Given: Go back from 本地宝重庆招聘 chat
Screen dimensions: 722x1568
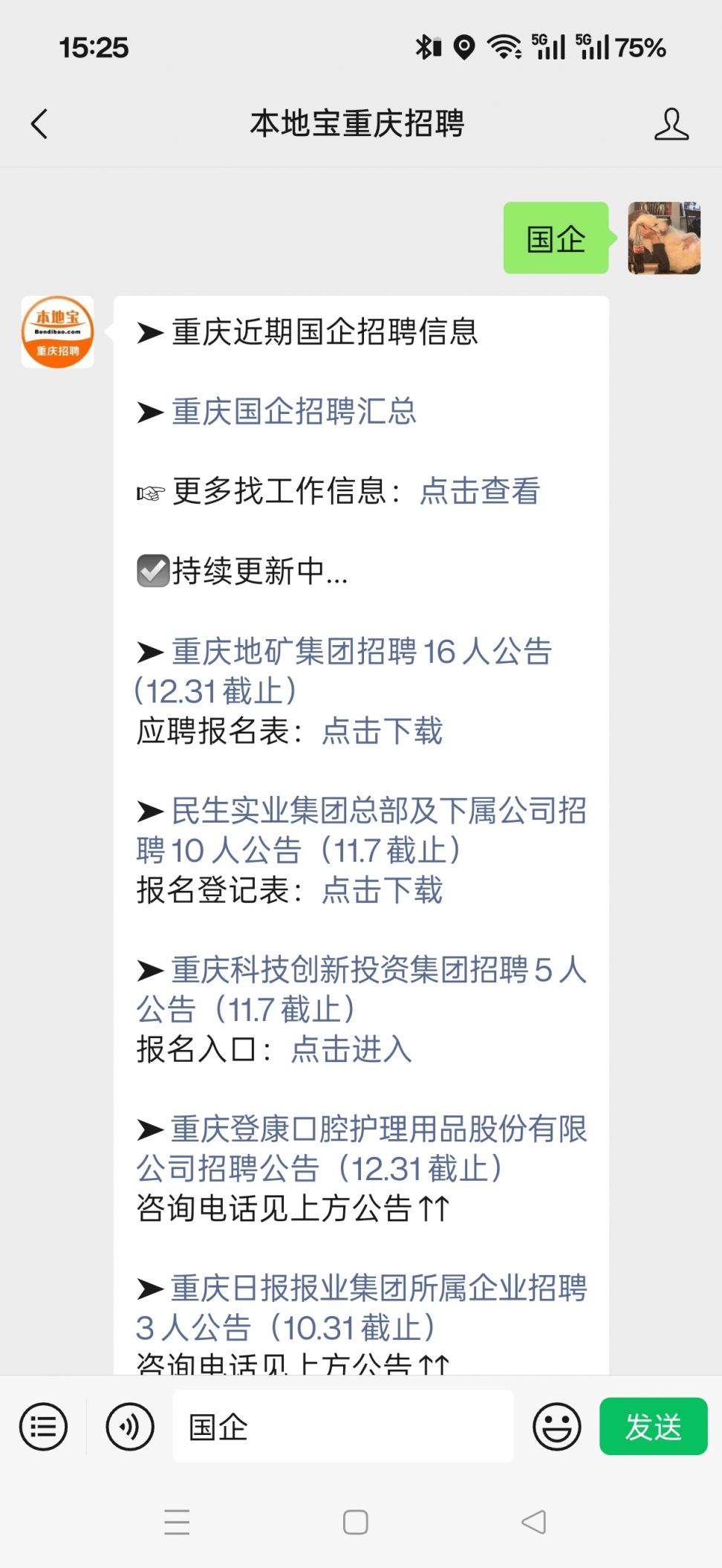Looking at the screenshot, I should pos(40,124).
